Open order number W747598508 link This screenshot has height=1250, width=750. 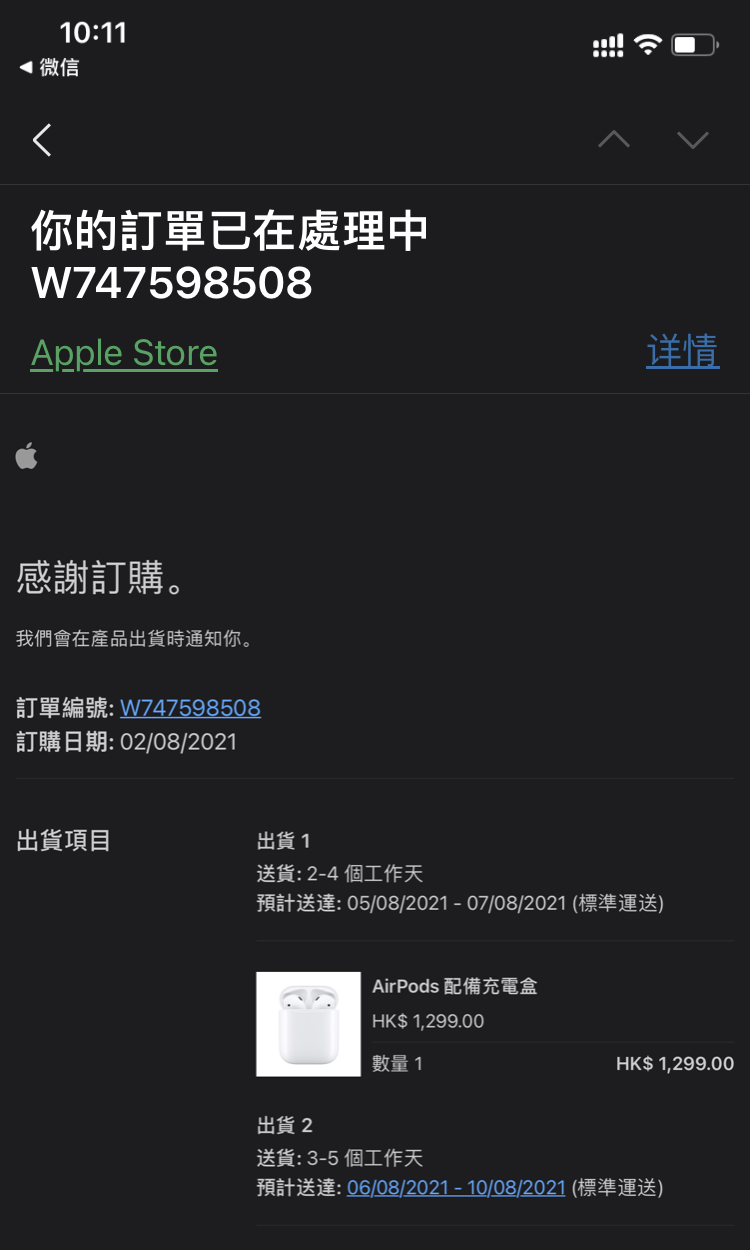pos(190,708)
